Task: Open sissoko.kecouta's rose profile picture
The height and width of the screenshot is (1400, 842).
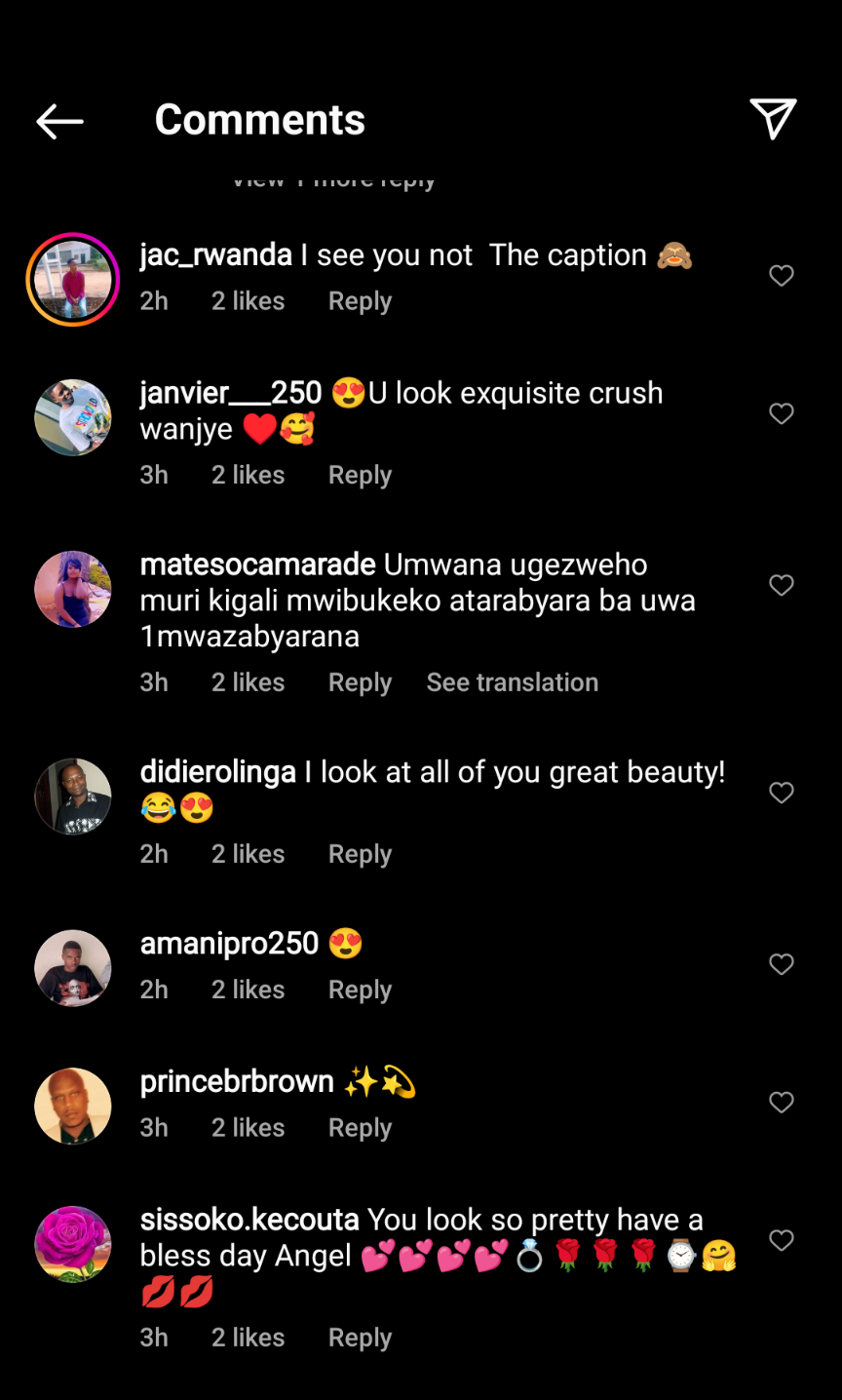Action: coord(73,1244)
